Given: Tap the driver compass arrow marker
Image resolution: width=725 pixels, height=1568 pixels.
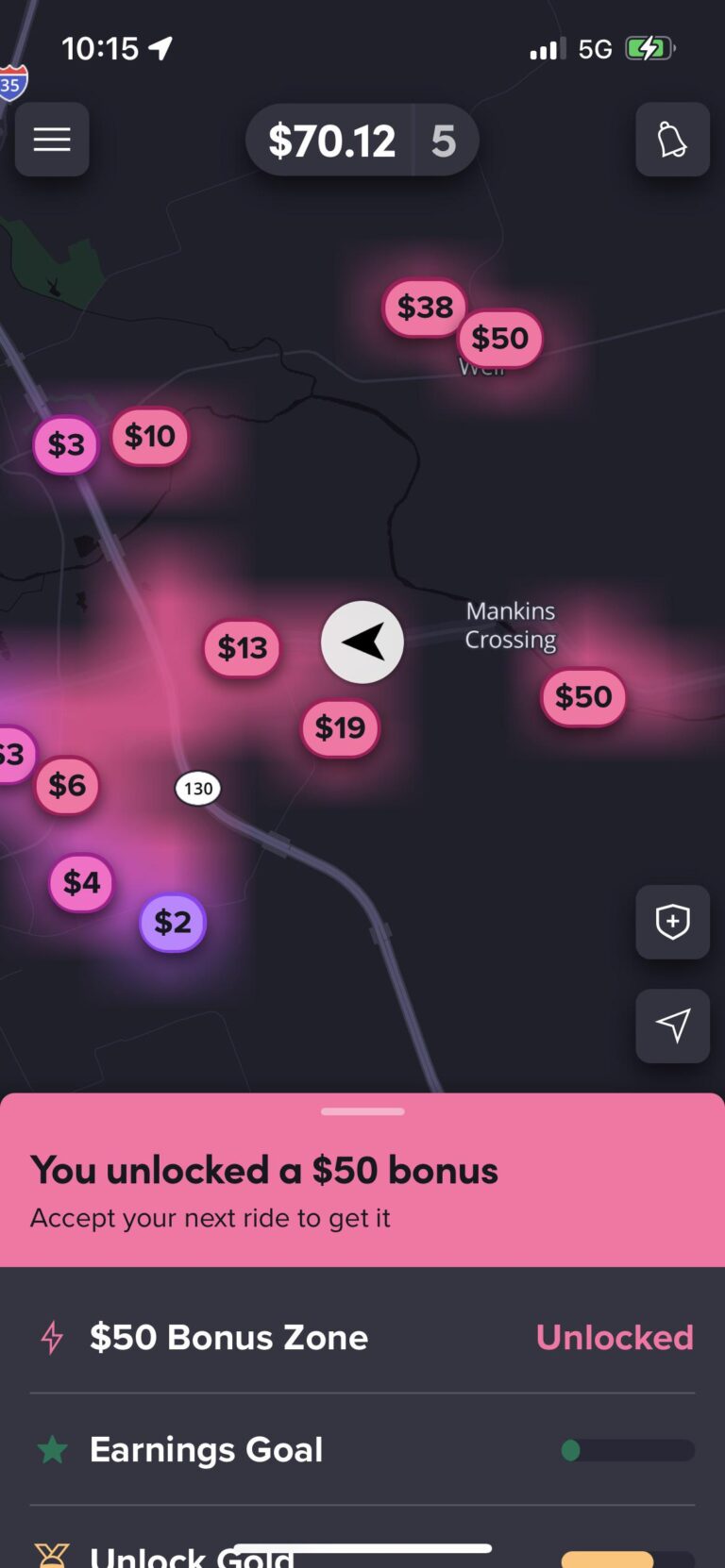Looking at the screenshot, I should click(x=362, y=642).
